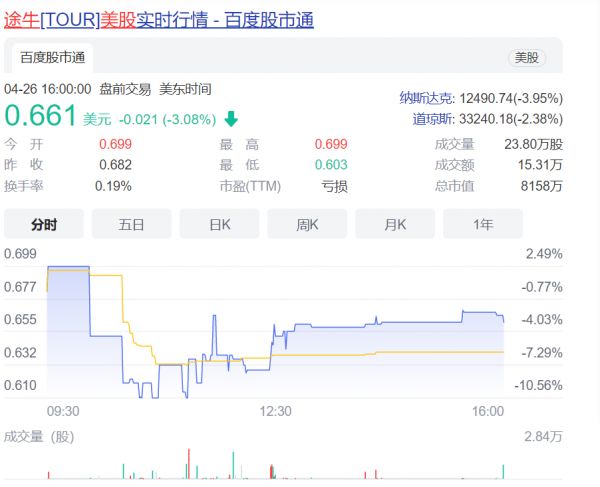This screenshot has width=600, height=487.
Task: View the 周K chart
Action: tap(307, 225)
